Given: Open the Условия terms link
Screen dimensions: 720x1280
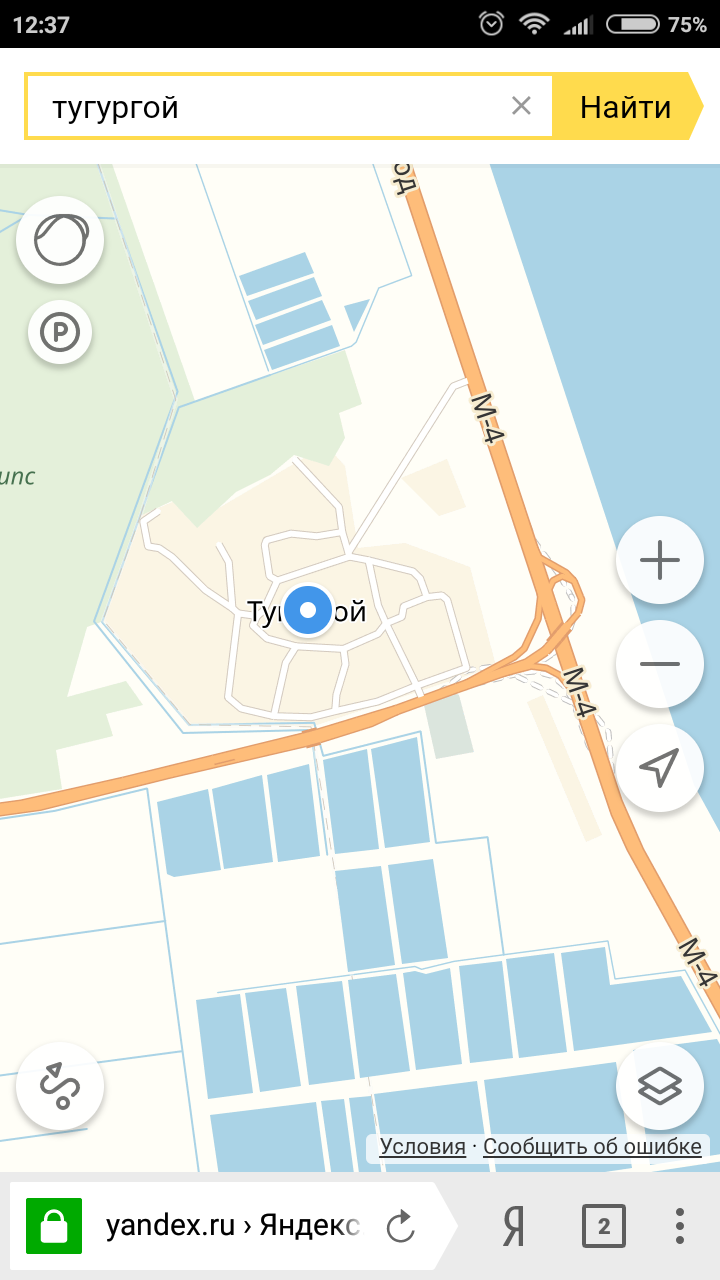Looking at the screenshot, I should point(422,1146).
